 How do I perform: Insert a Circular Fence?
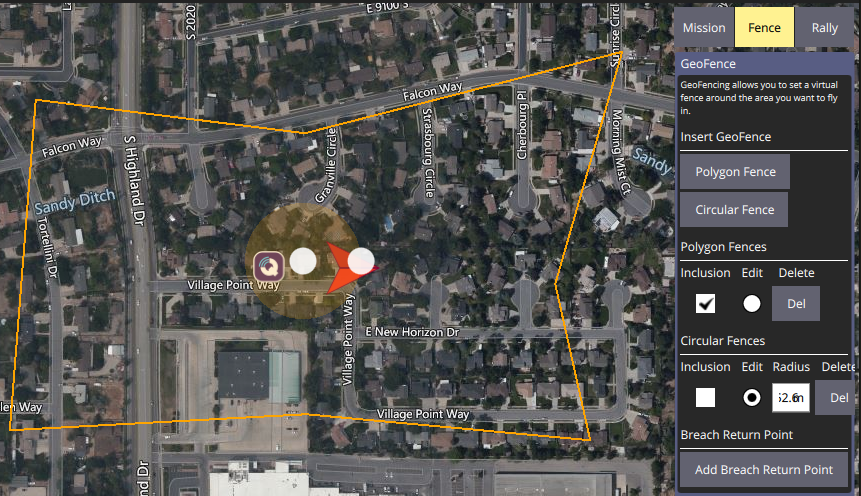pyautogui.click(x=735, y=210)
